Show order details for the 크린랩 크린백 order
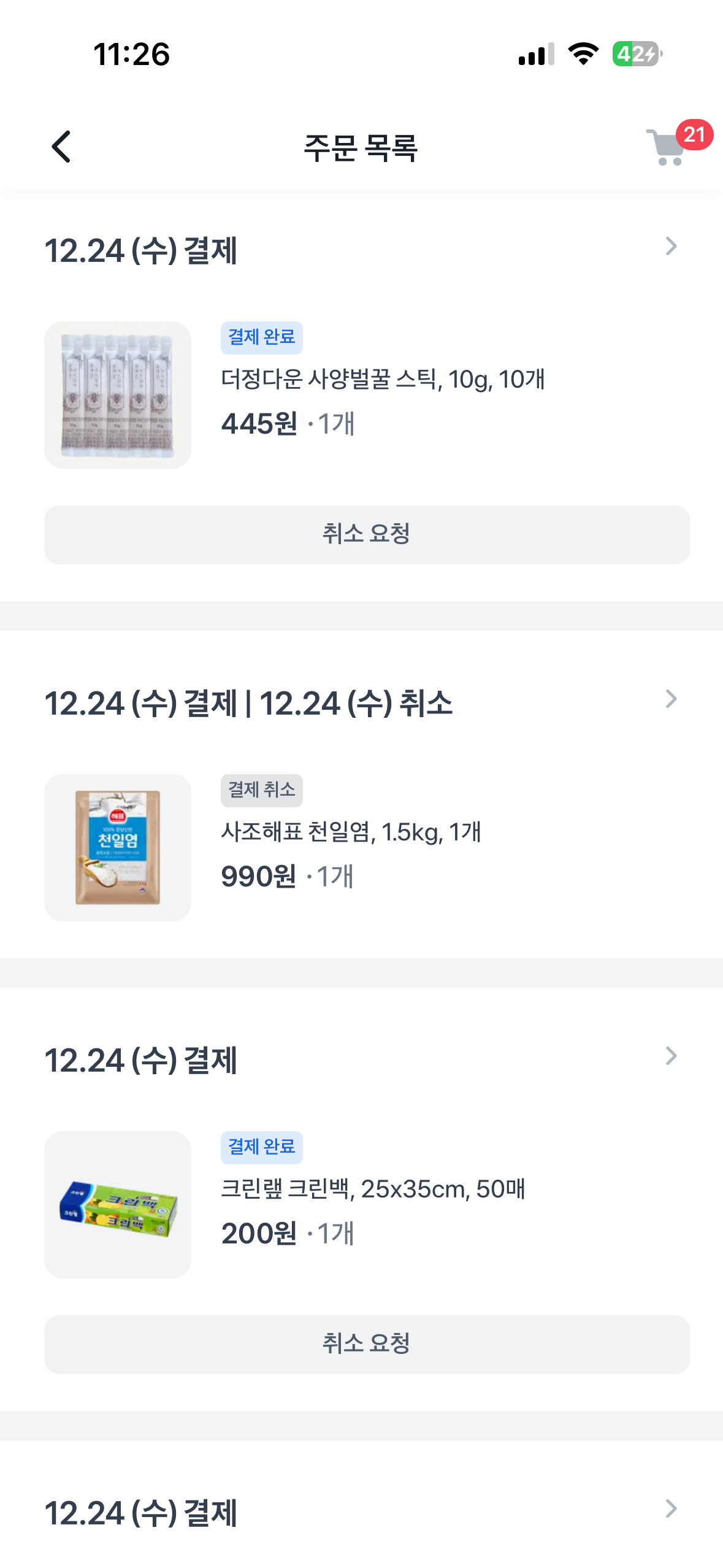Screen dimensions: 723x1568 coord(671,1056)
